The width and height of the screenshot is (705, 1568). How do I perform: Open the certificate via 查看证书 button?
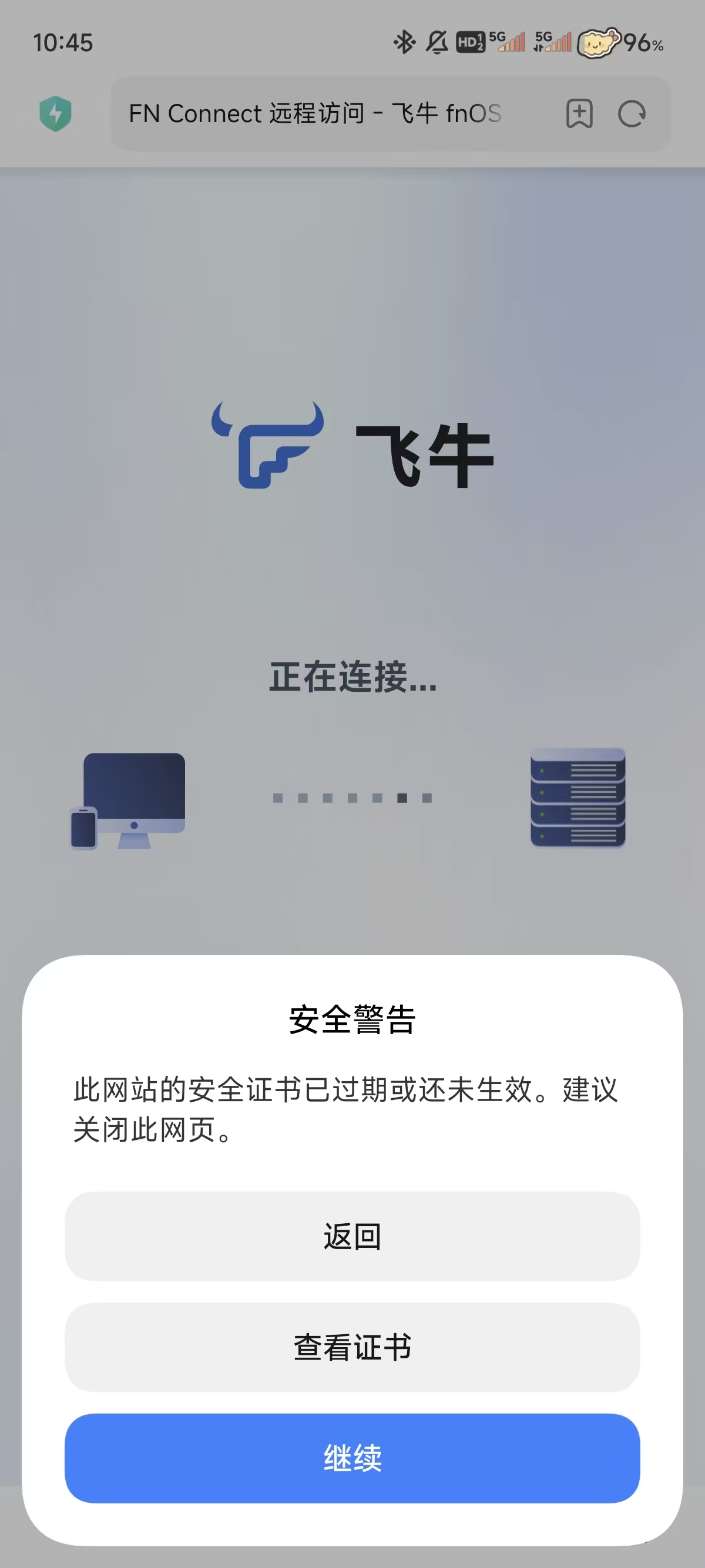(x=352, y=1345)
